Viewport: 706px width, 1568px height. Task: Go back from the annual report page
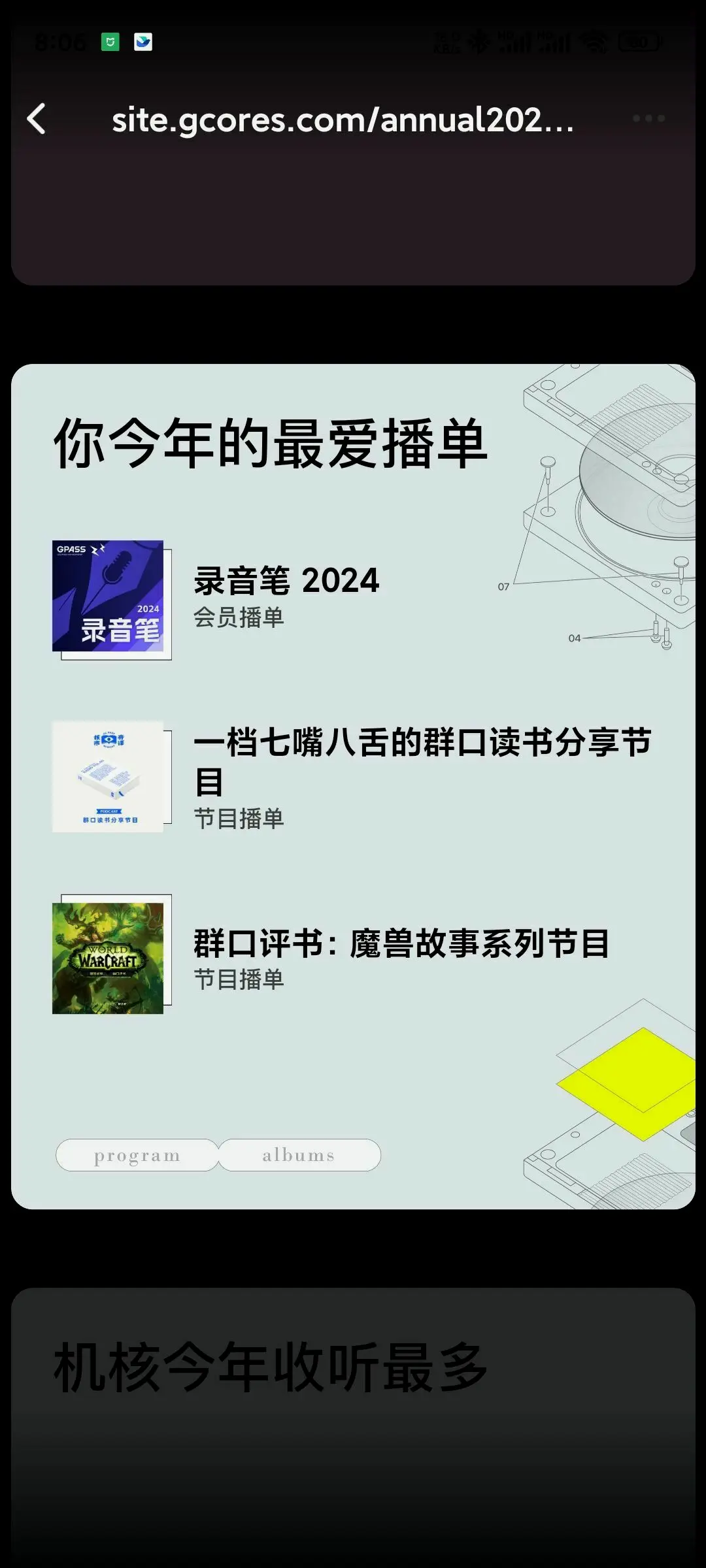pyautogui.click(x=37, y=119)
